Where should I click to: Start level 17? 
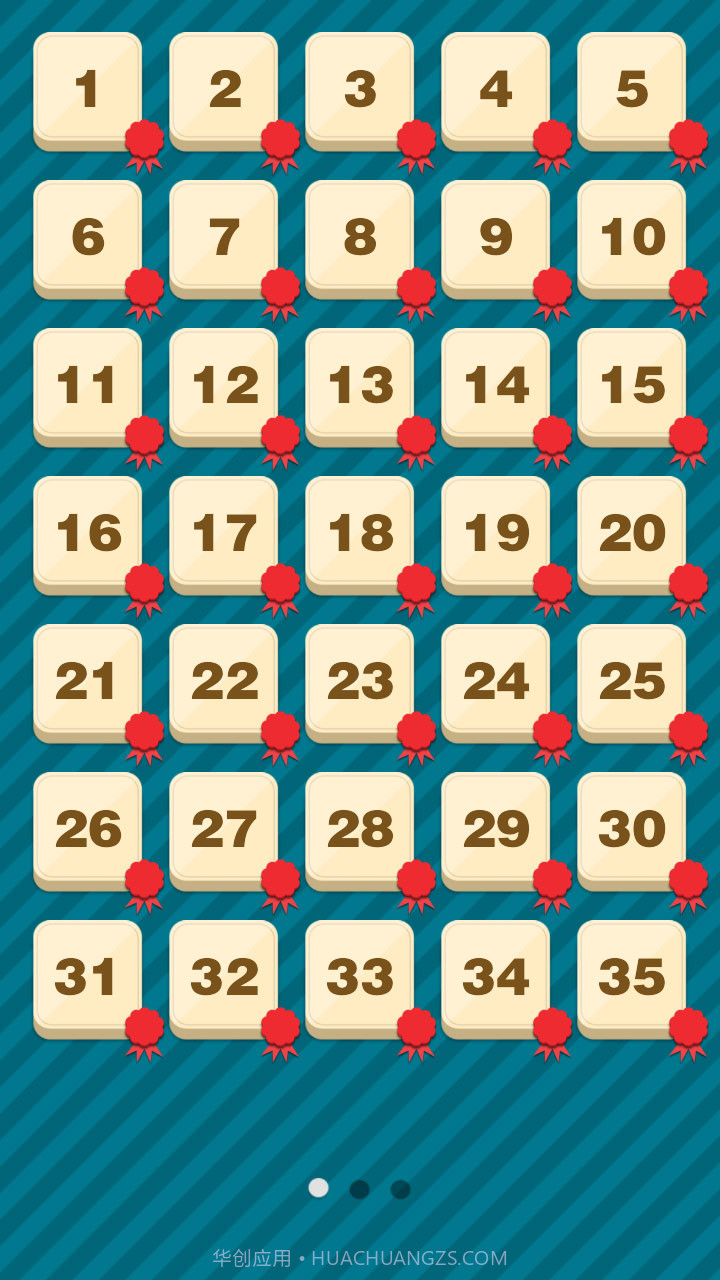coord(224,534)
